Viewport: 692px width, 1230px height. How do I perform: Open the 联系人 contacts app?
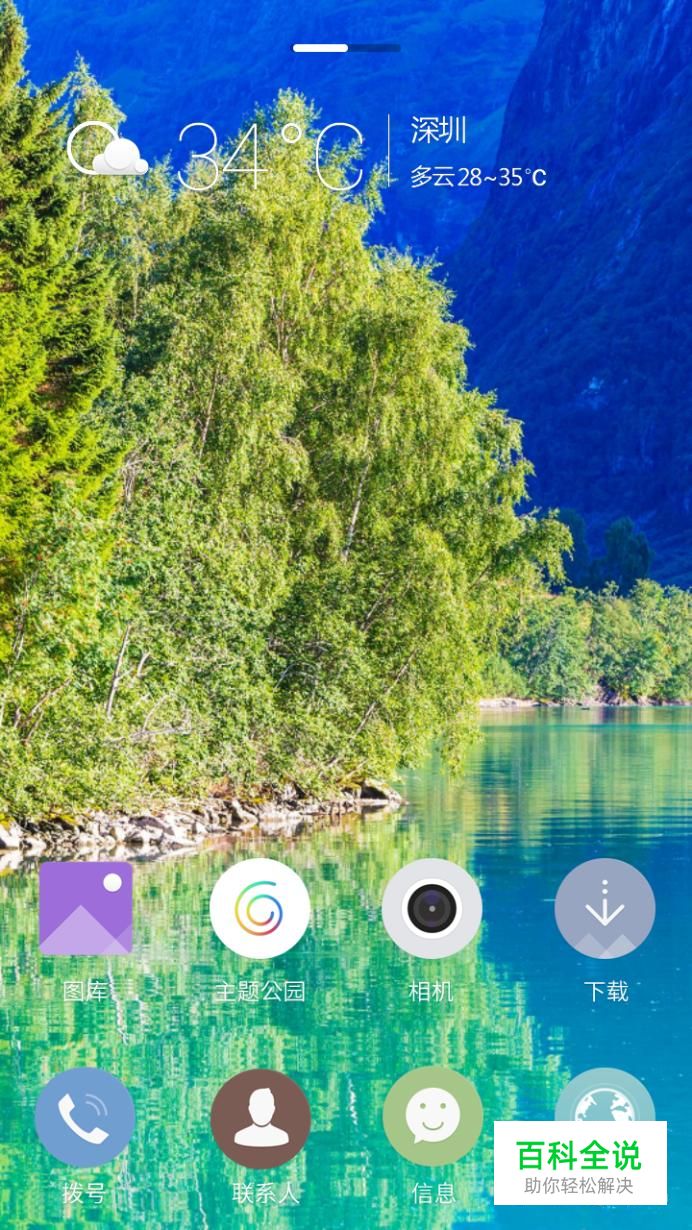(260, 1119)
